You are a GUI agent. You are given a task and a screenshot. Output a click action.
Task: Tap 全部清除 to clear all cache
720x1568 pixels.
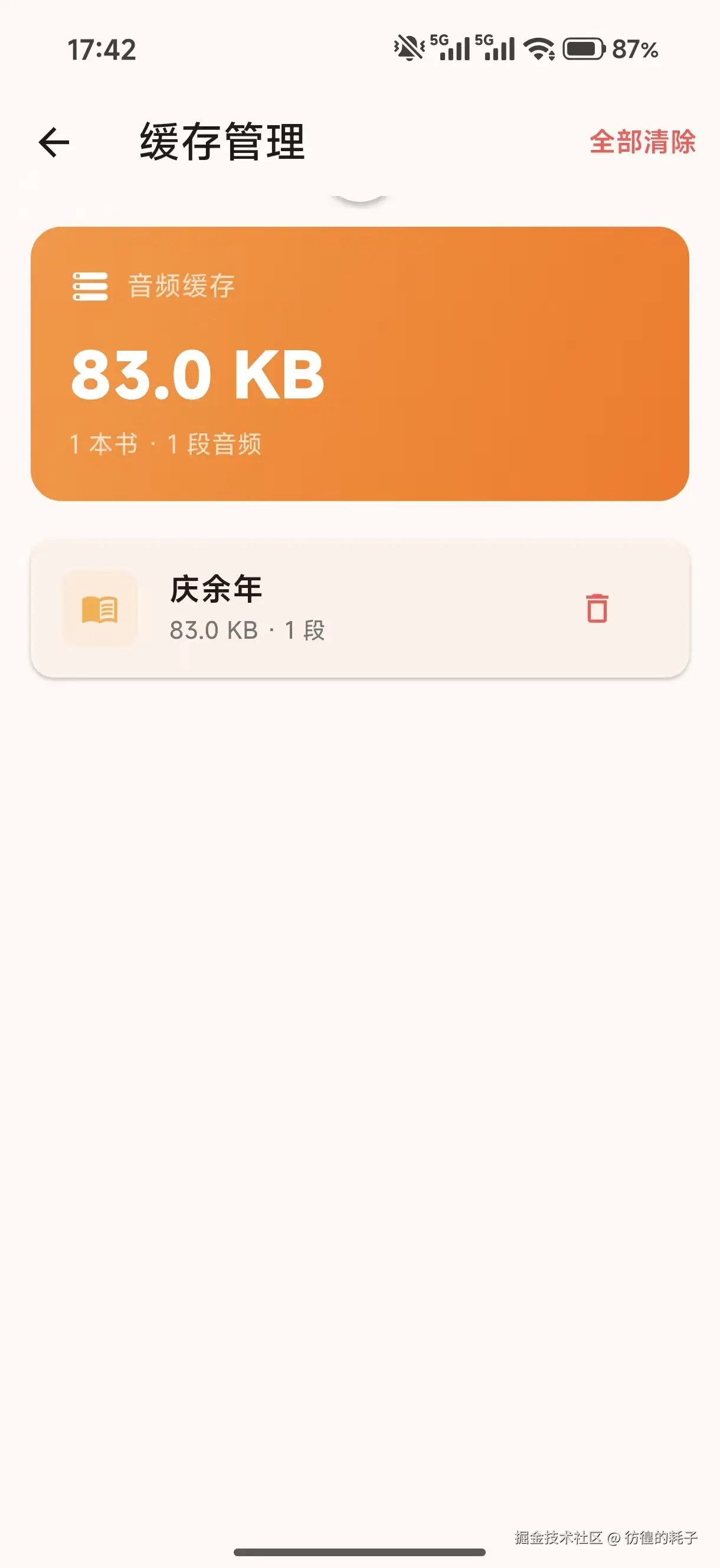point(642,142)
